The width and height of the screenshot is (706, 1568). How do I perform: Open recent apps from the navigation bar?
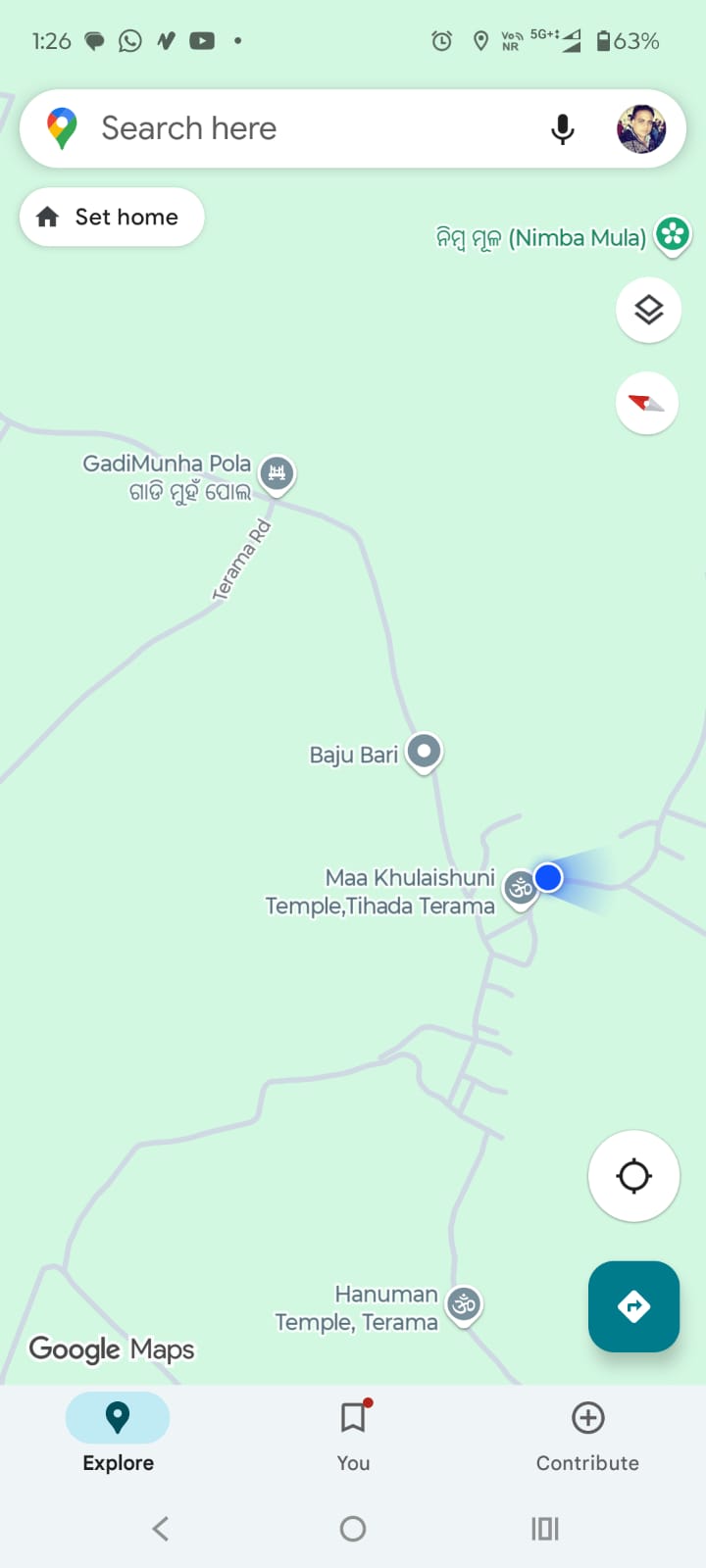pyautogui.click(x=544, y=1528)
